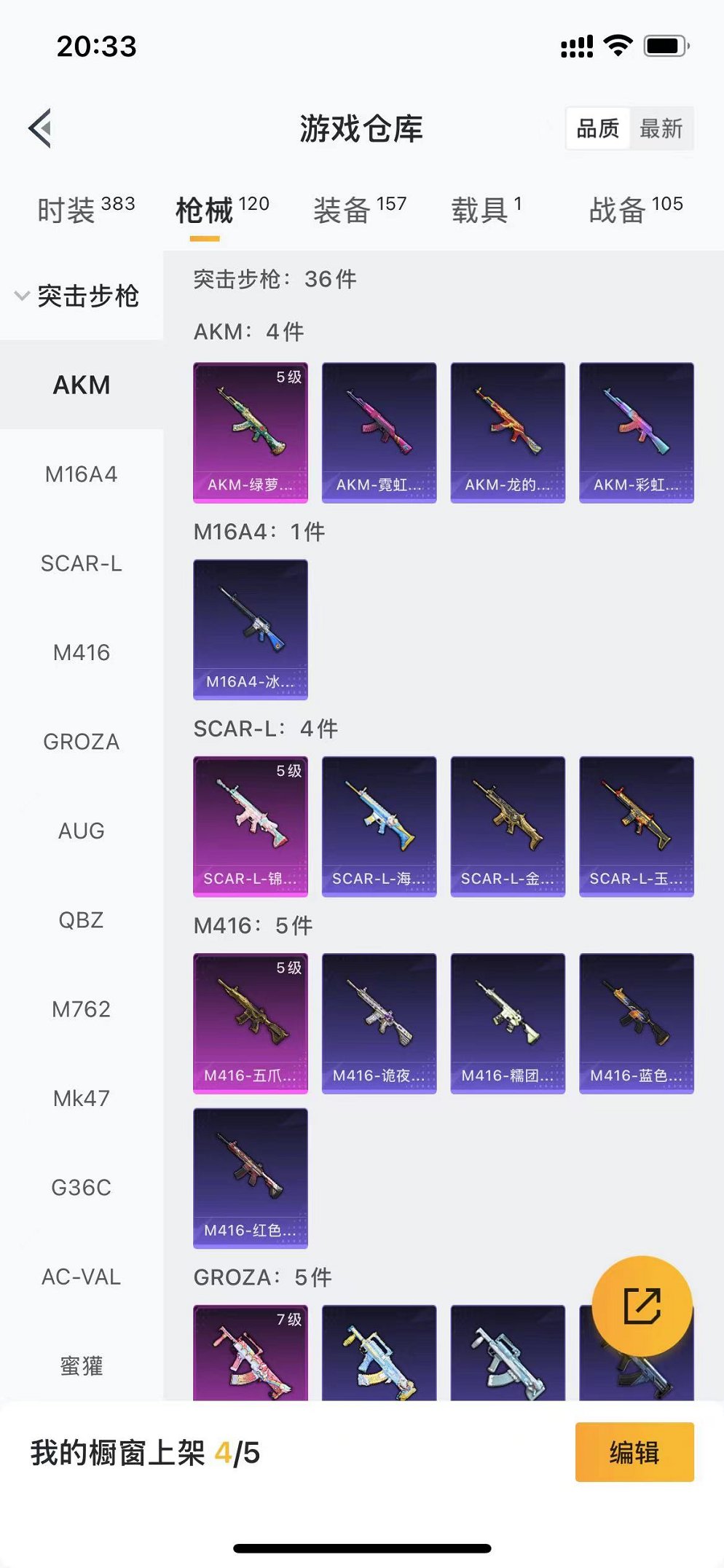724x1568 pixels.
Task: Go back using the top-left arrow
Action: point(41,128)
